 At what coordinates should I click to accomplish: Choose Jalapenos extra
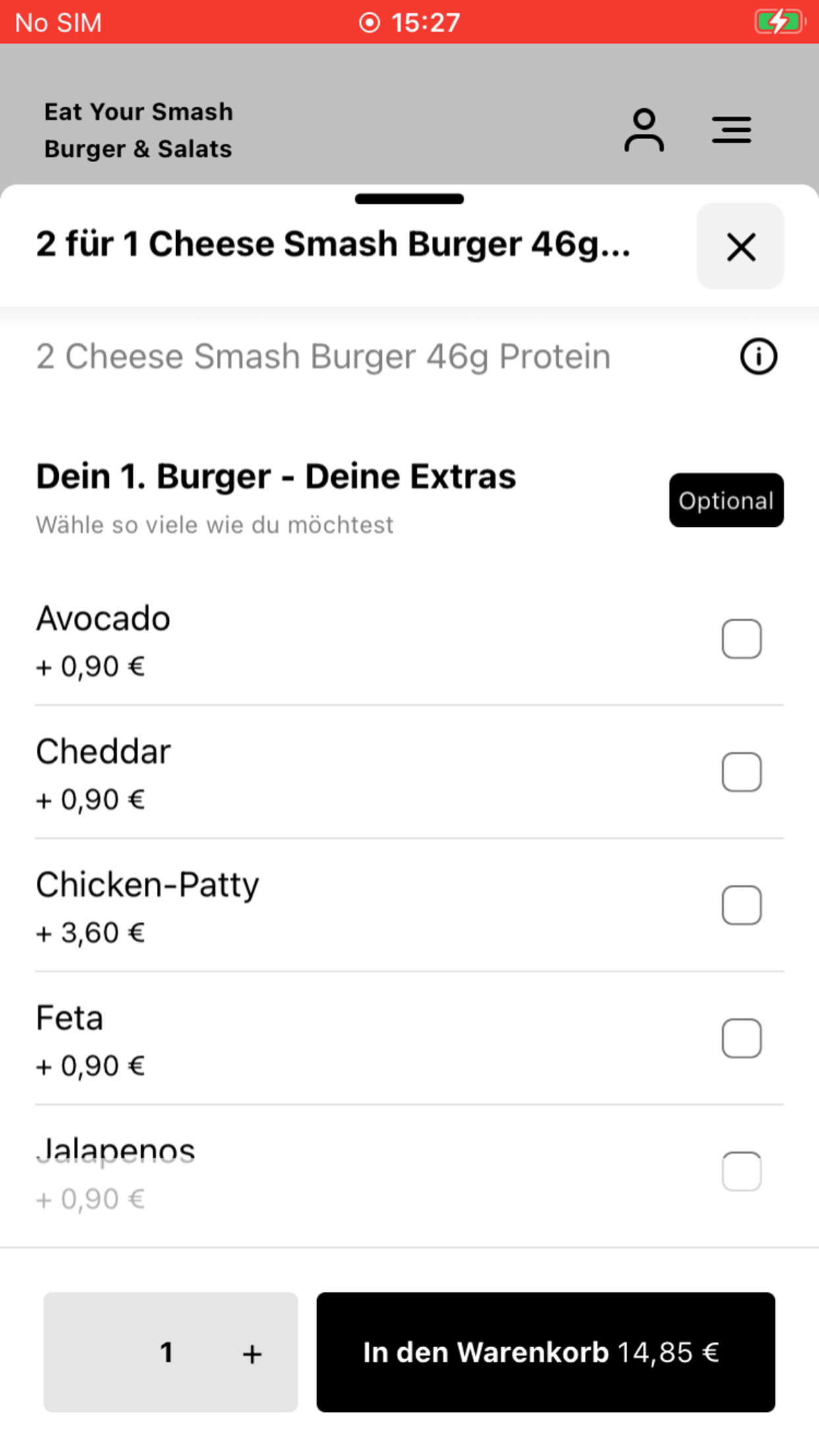pos(741,1172)
